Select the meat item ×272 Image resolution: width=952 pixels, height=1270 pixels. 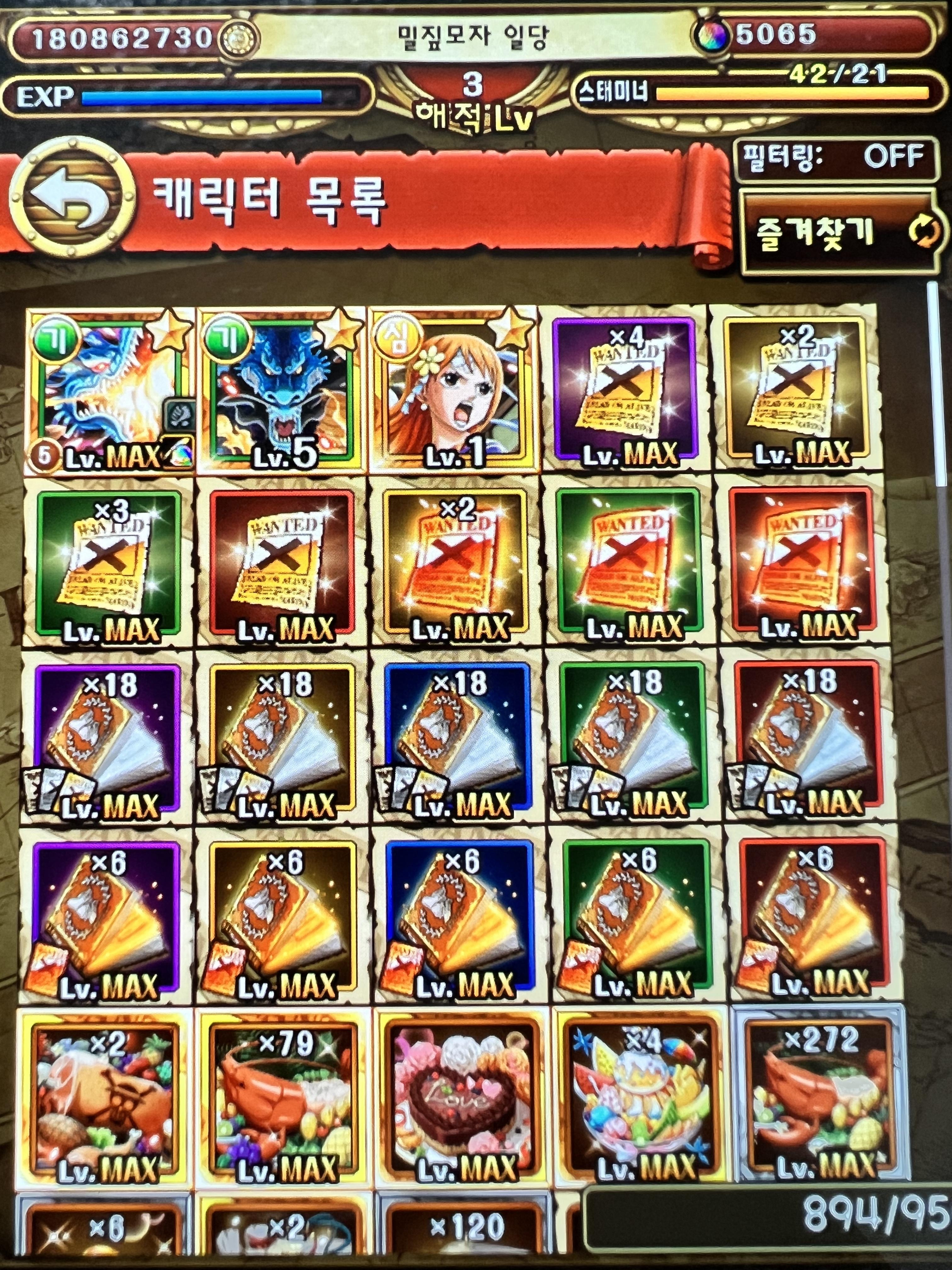tap(818, 1100)
